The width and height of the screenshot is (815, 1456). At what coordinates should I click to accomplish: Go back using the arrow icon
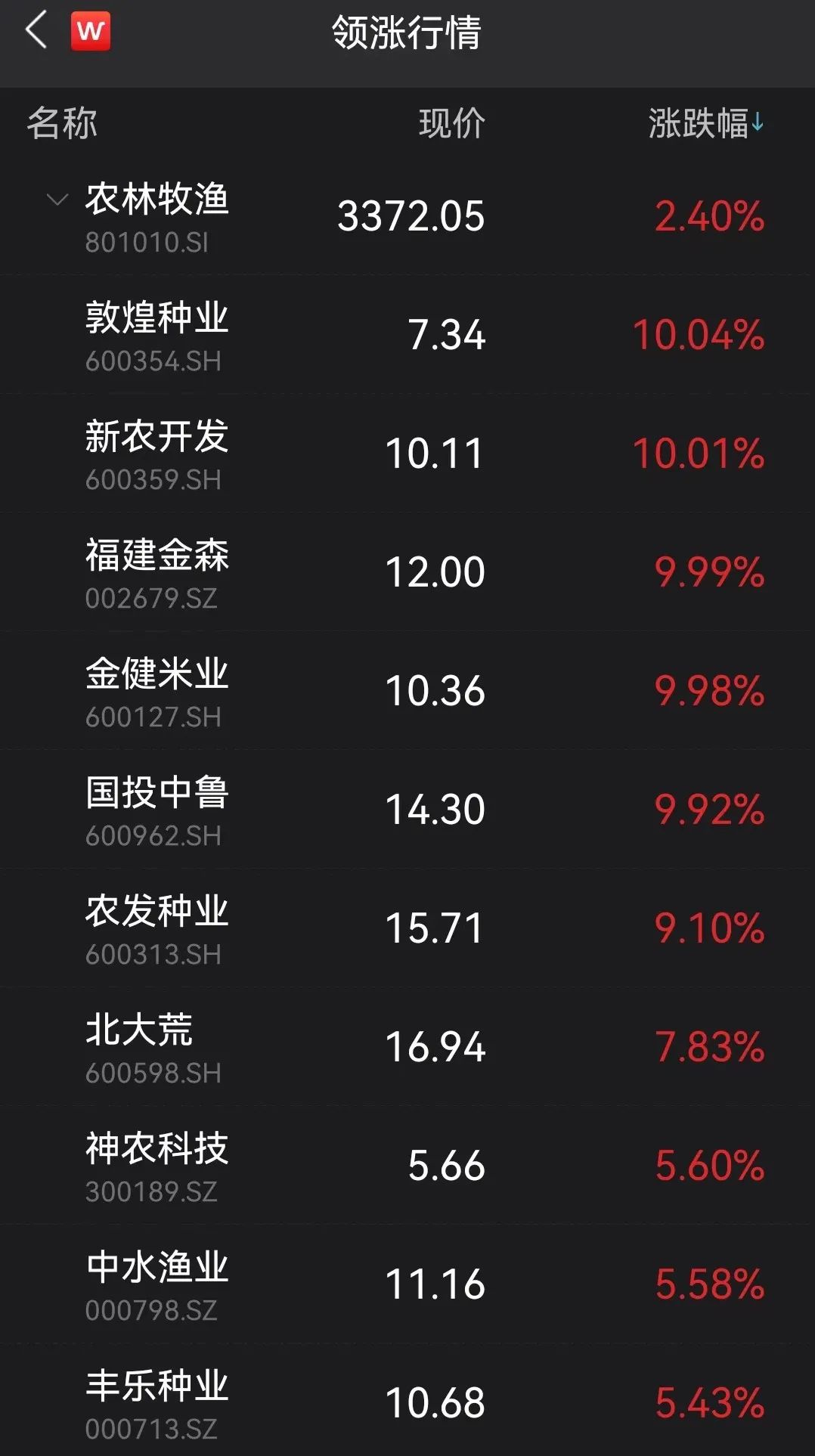click(x=36, y=30)
